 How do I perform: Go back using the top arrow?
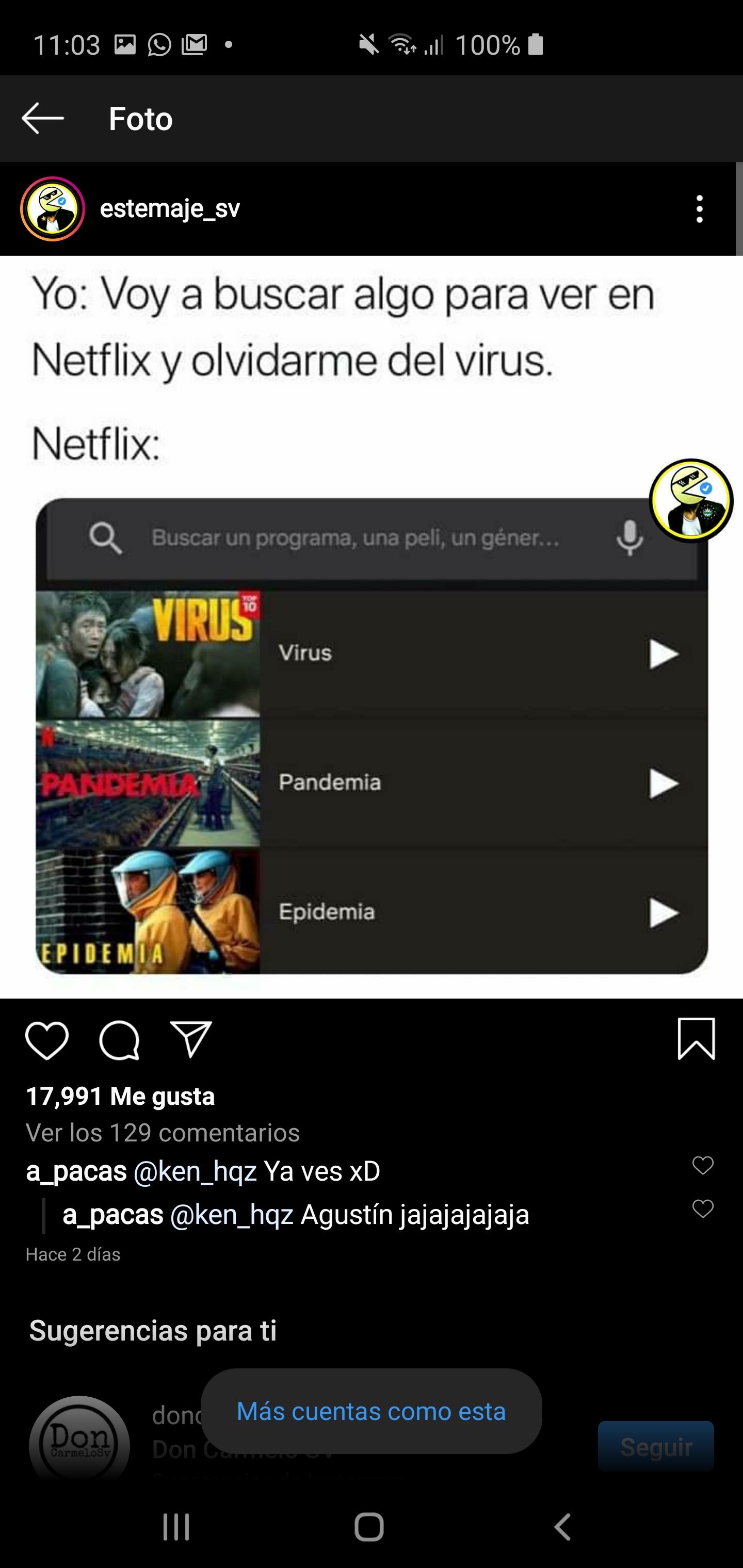[x=42, y=118]
